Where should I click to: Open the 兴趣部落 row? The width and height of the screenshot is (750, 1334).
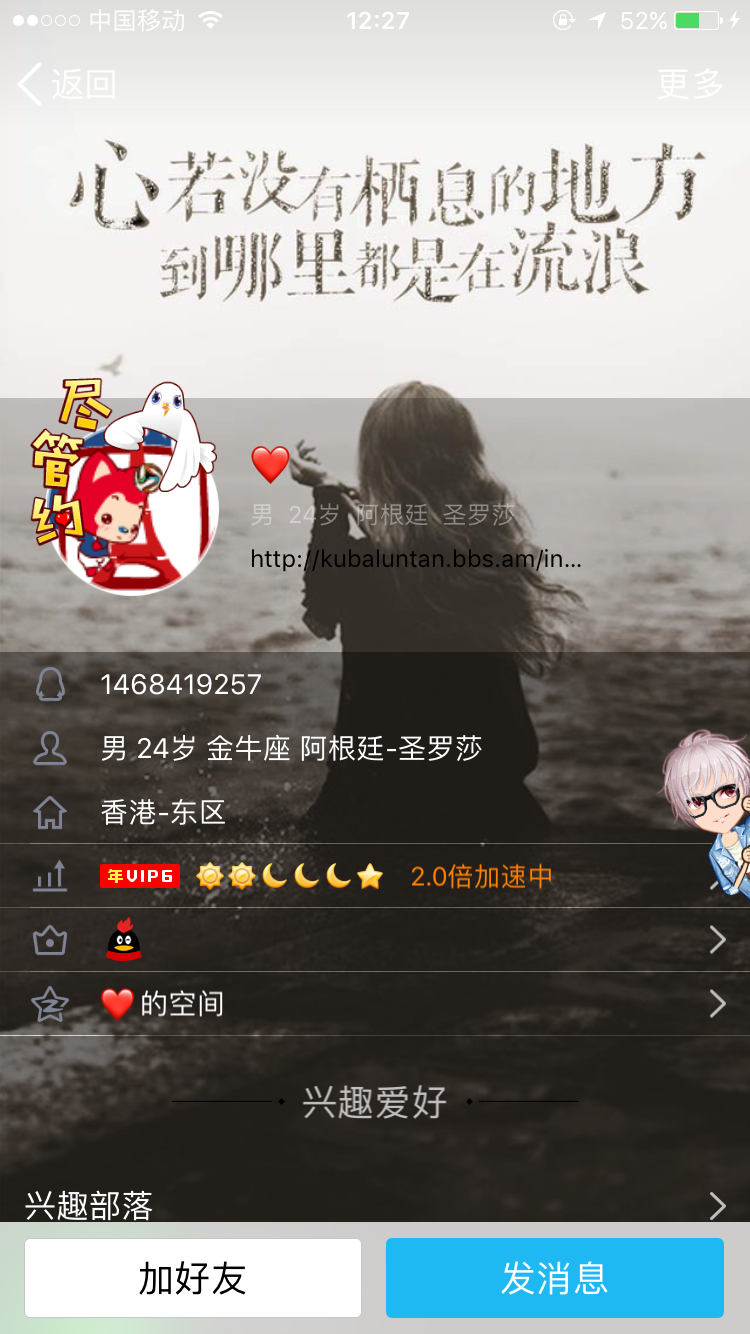(x=375, y=1205)
